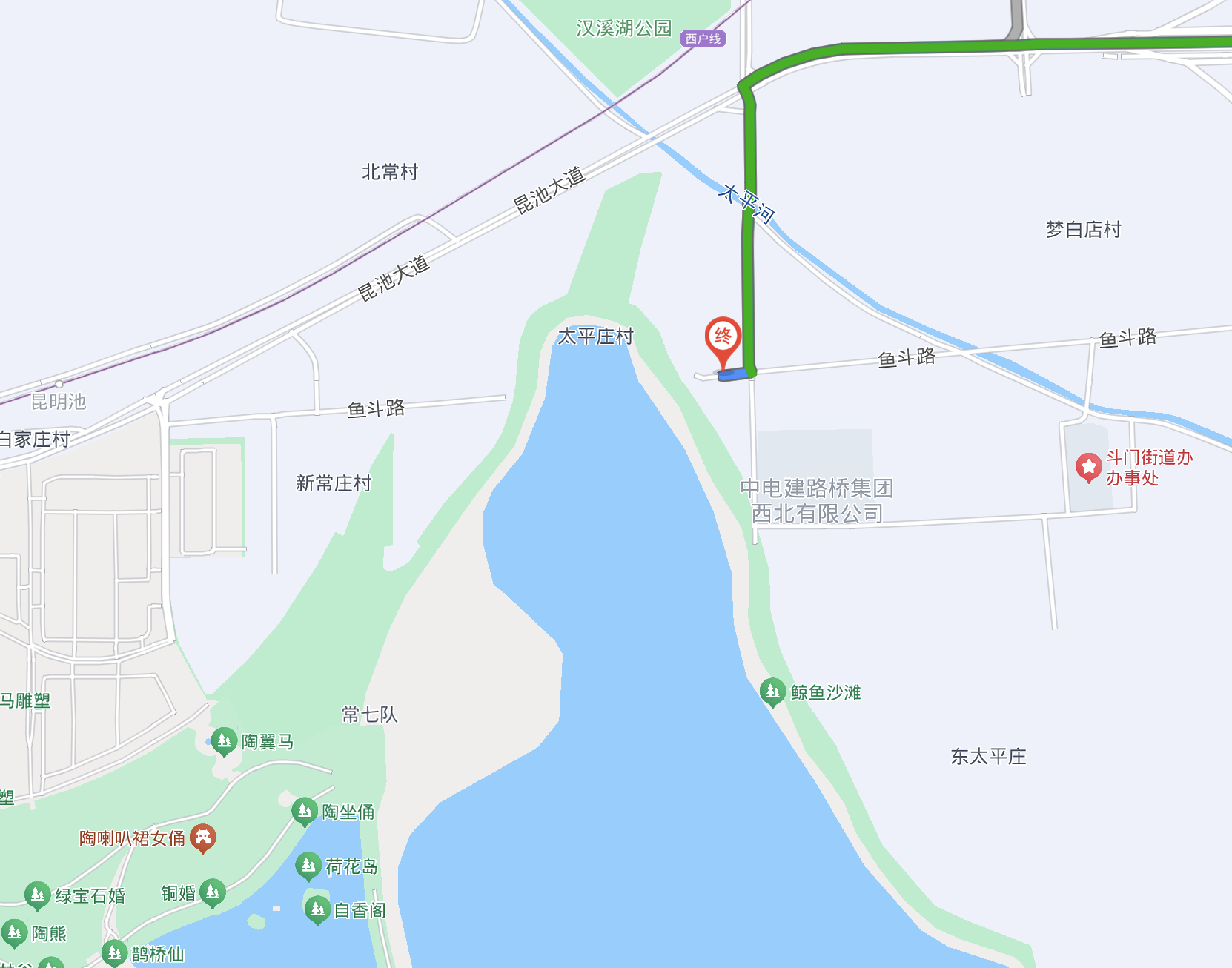Tap the 自香阁 marker
Image resolution: width=1232 pixels, height=968 pixels.
(317, 909)
